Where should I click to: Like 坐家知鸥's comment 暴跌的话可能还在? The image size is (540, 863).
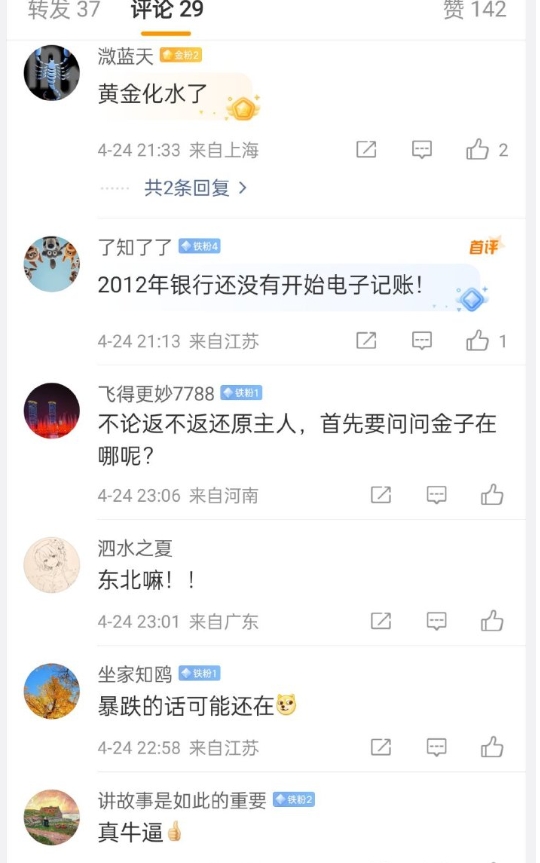[x=492, y=747]
